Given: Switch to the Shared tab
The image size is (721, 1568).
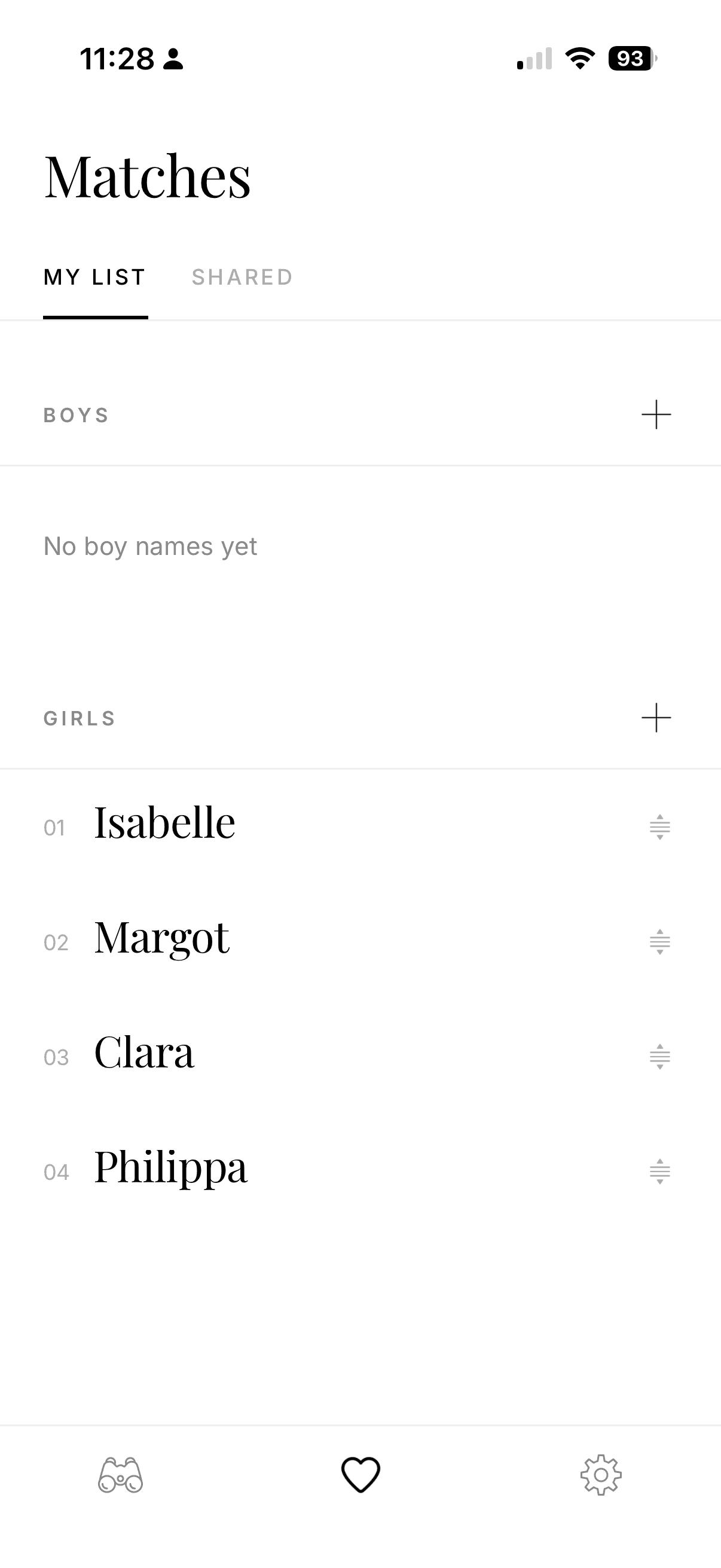Looking at the screenshot, I should coord(242,277).
